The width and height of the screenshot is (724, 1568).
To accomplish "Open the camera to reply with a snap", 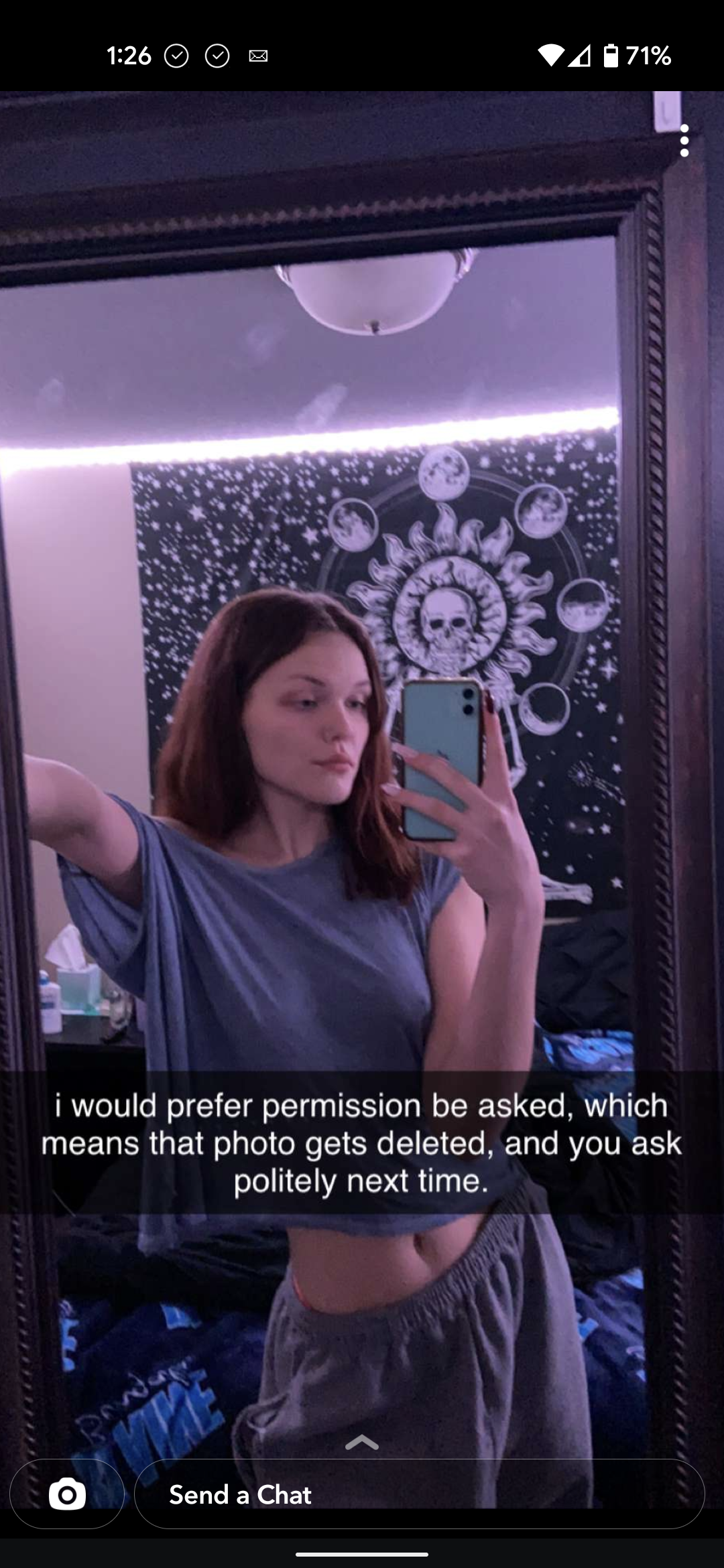I will click(x=67, y=1494).
